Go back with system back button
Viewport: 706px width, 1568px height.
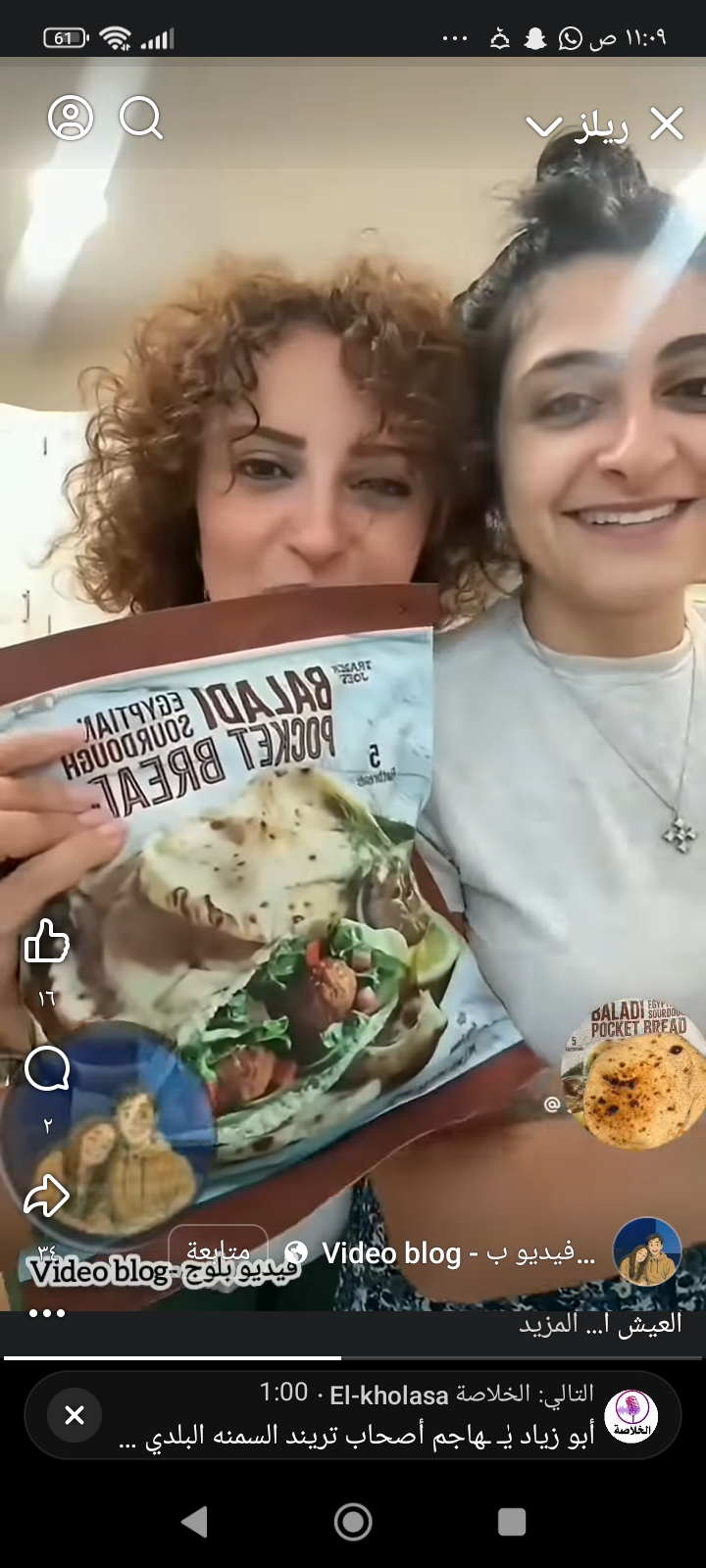pos(194,1521)
